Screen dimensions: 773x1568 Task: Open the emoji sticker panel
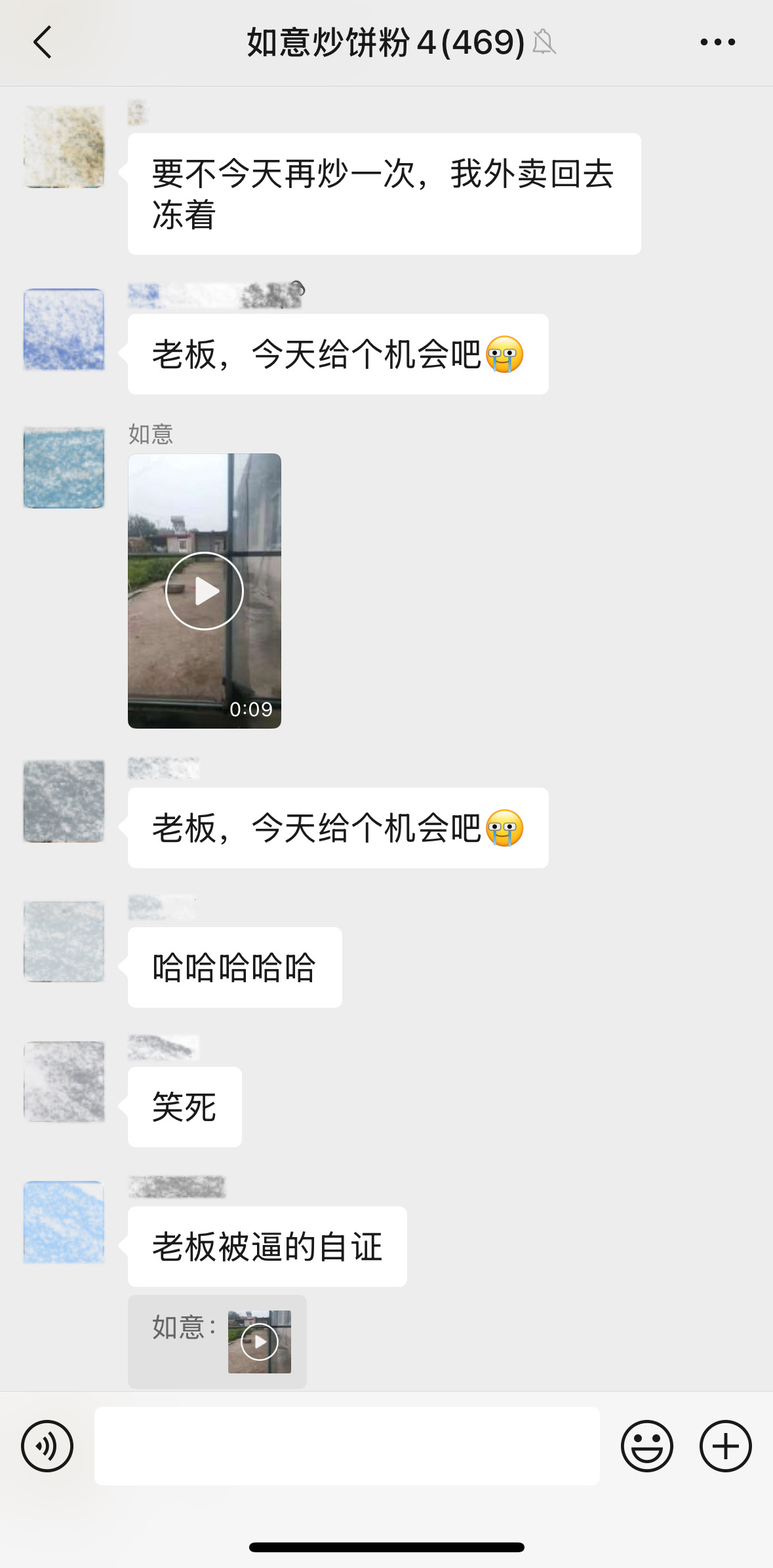click(x=647, y=1446)
